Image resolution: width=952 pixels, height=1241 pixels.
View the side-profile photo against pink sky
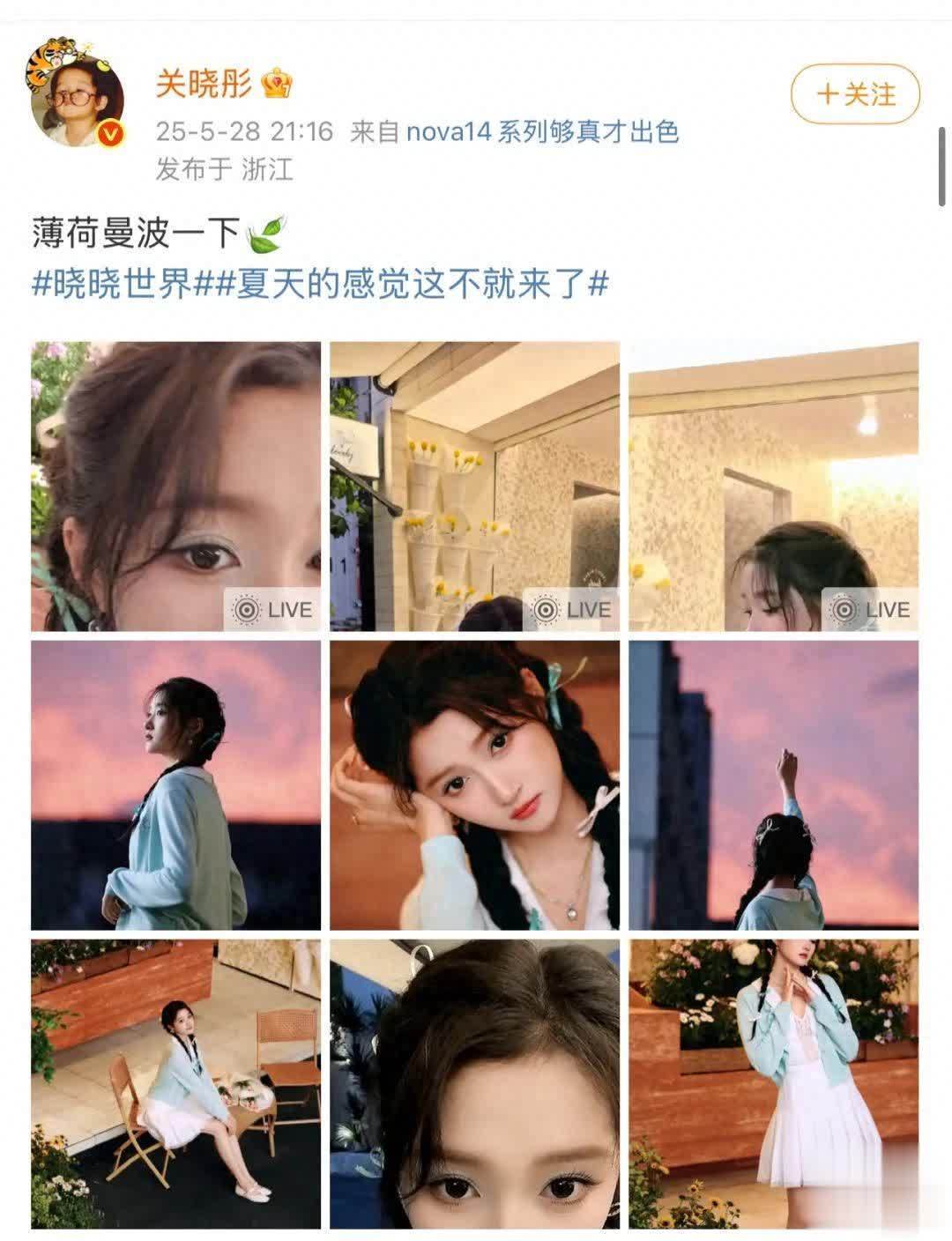(175, 784)
